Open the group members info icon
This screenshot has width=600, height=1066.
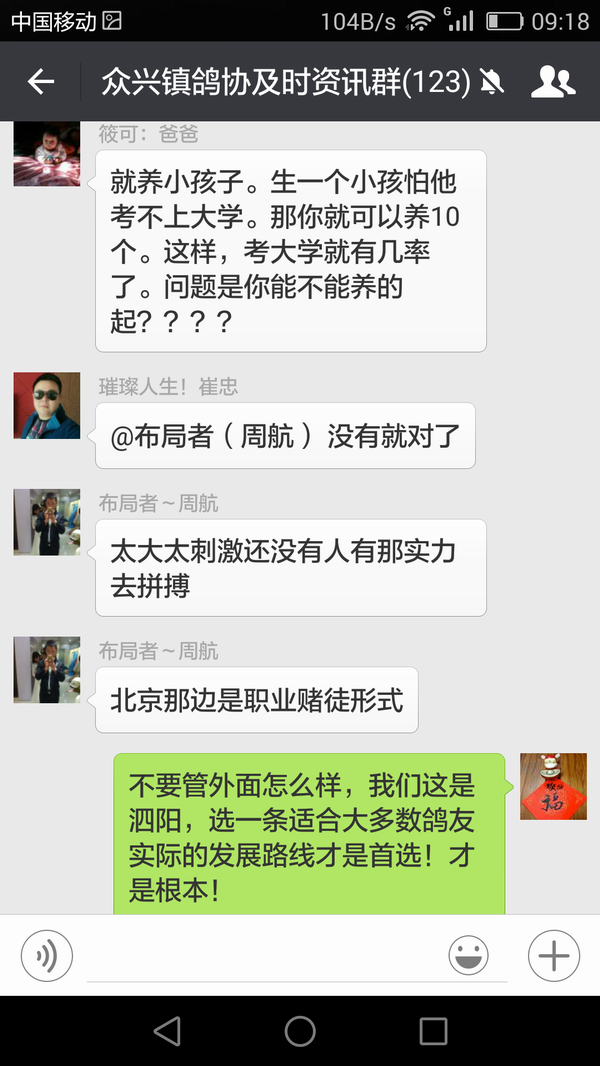(x=552, y=82)
